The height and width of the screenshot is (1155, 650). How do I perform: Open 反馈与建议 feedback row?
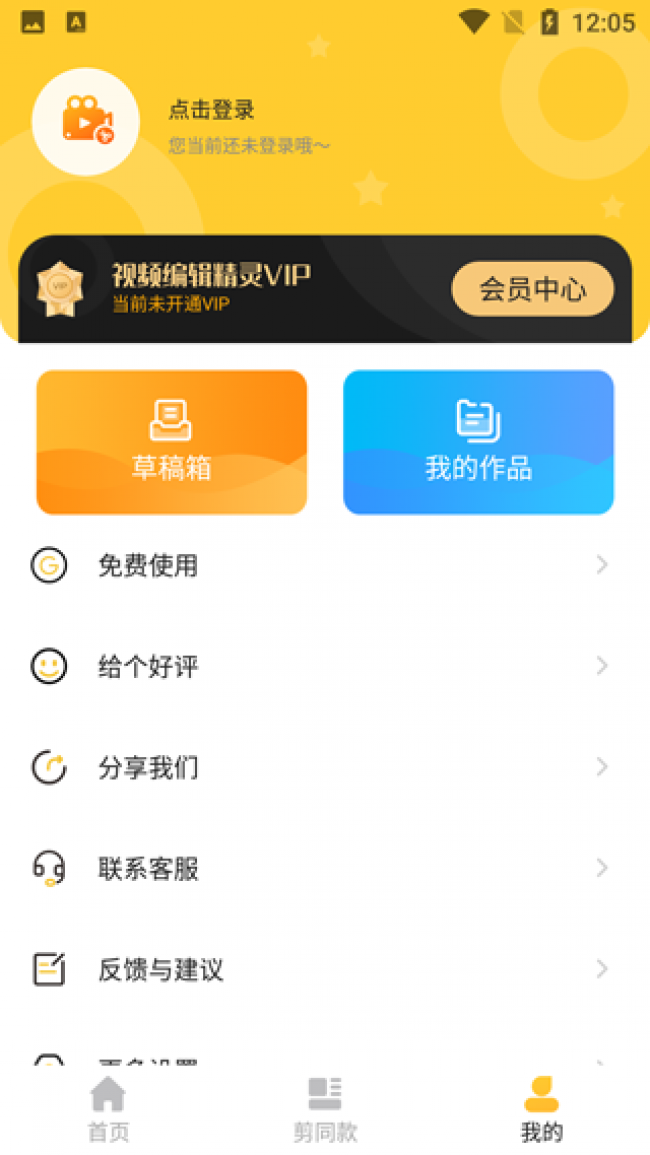(325, 969)
